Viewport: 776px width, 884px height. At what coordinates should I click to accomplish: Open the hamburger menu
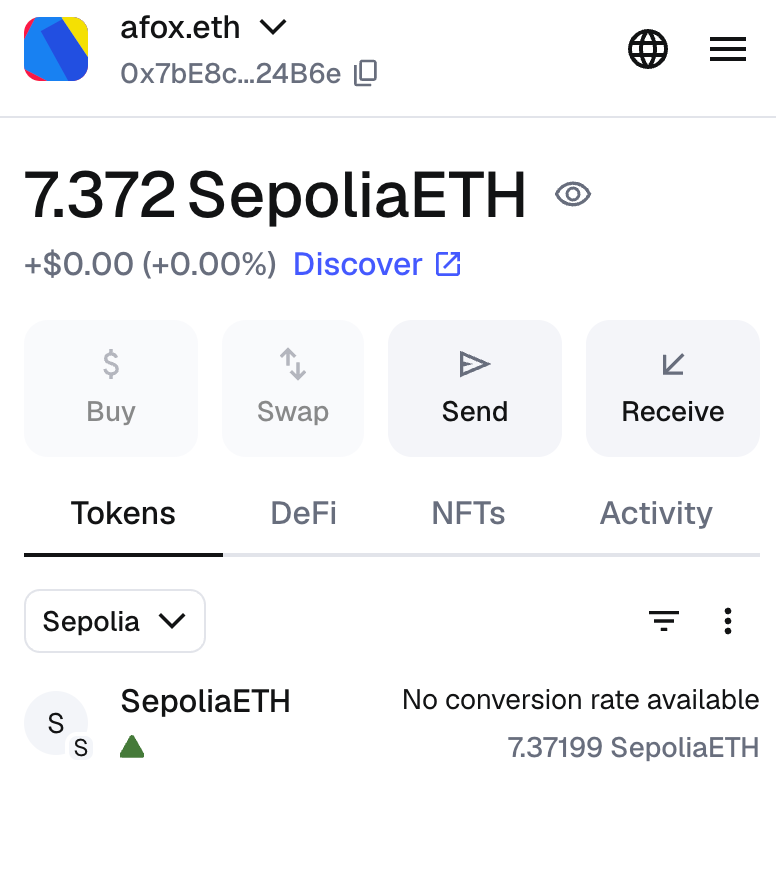[x=727, y=49]
